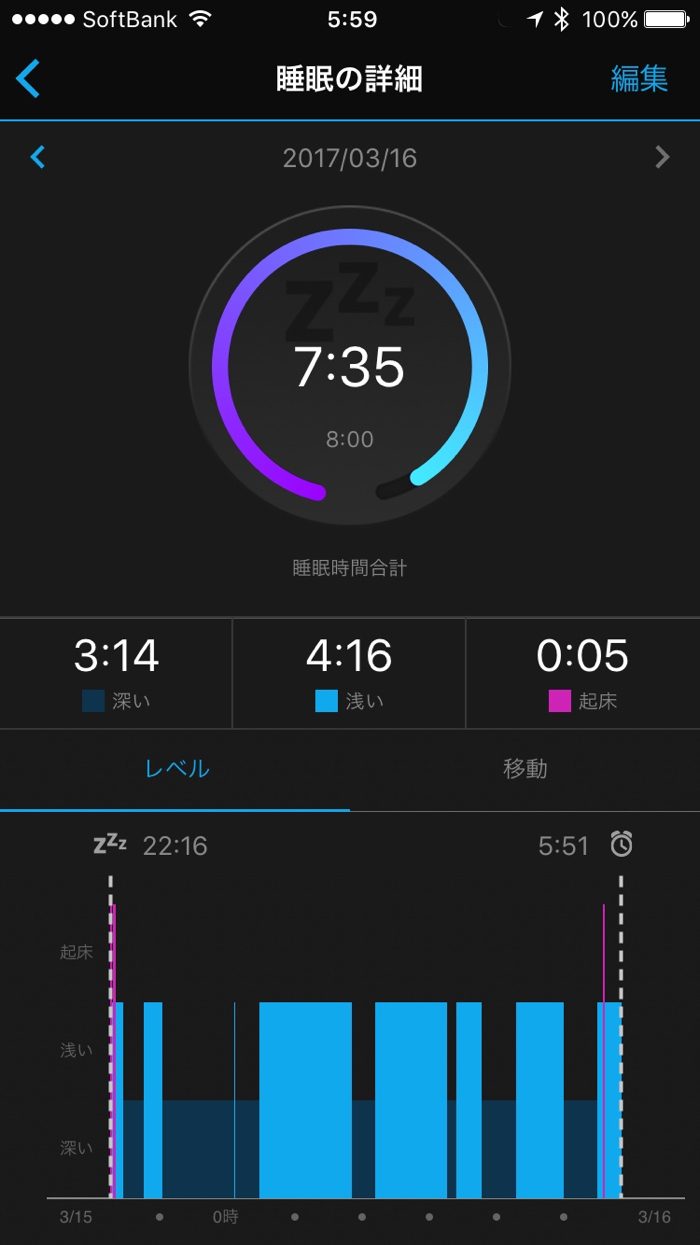Image resolution: width=700 pixels, height=1245 pixels.
Task: Tap 編集 to edit sleep times
Action: click(x=639, y=79)
